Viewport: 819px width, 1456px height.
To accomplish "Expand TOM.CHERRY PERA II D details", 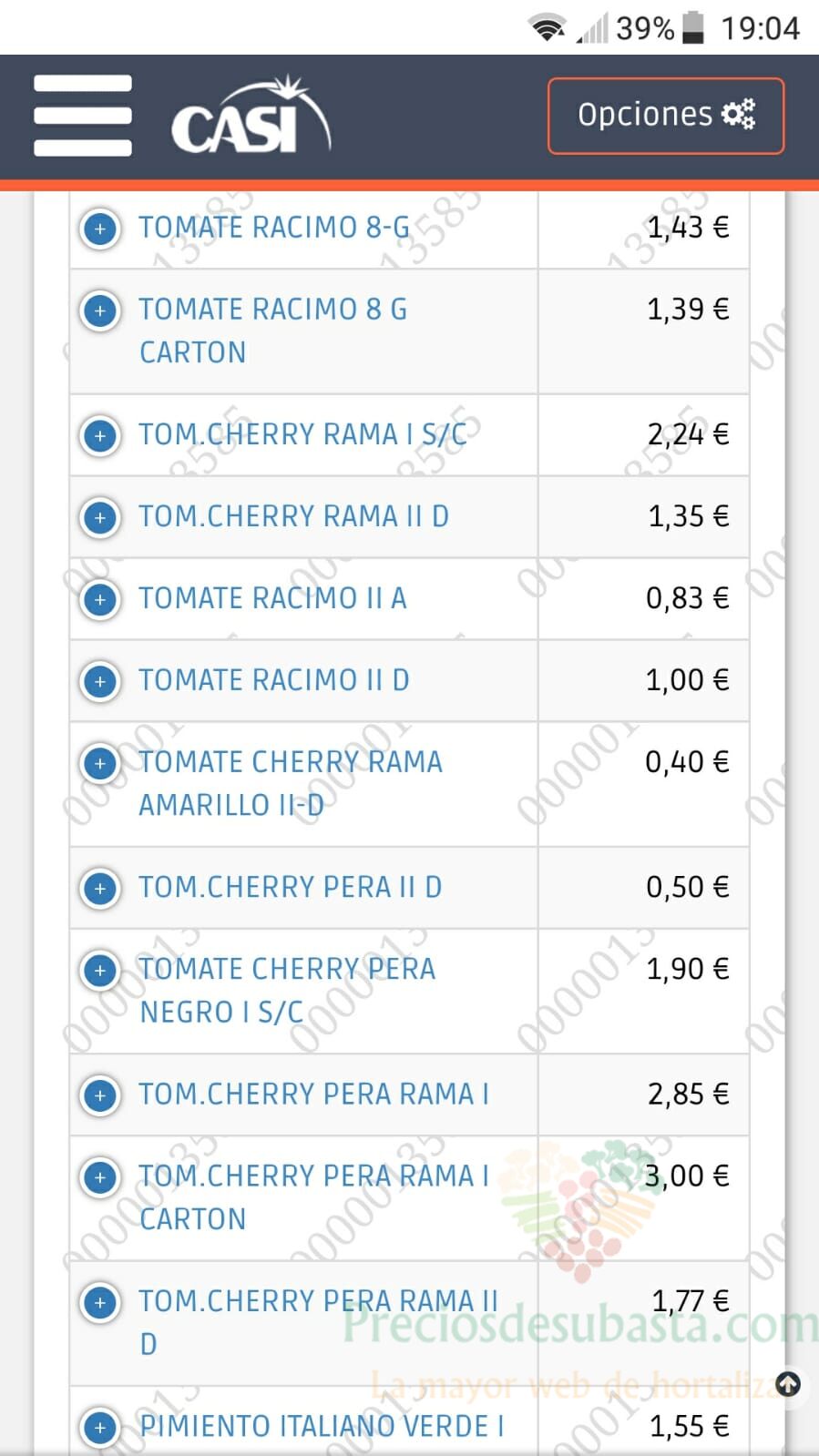I will 100,888.
